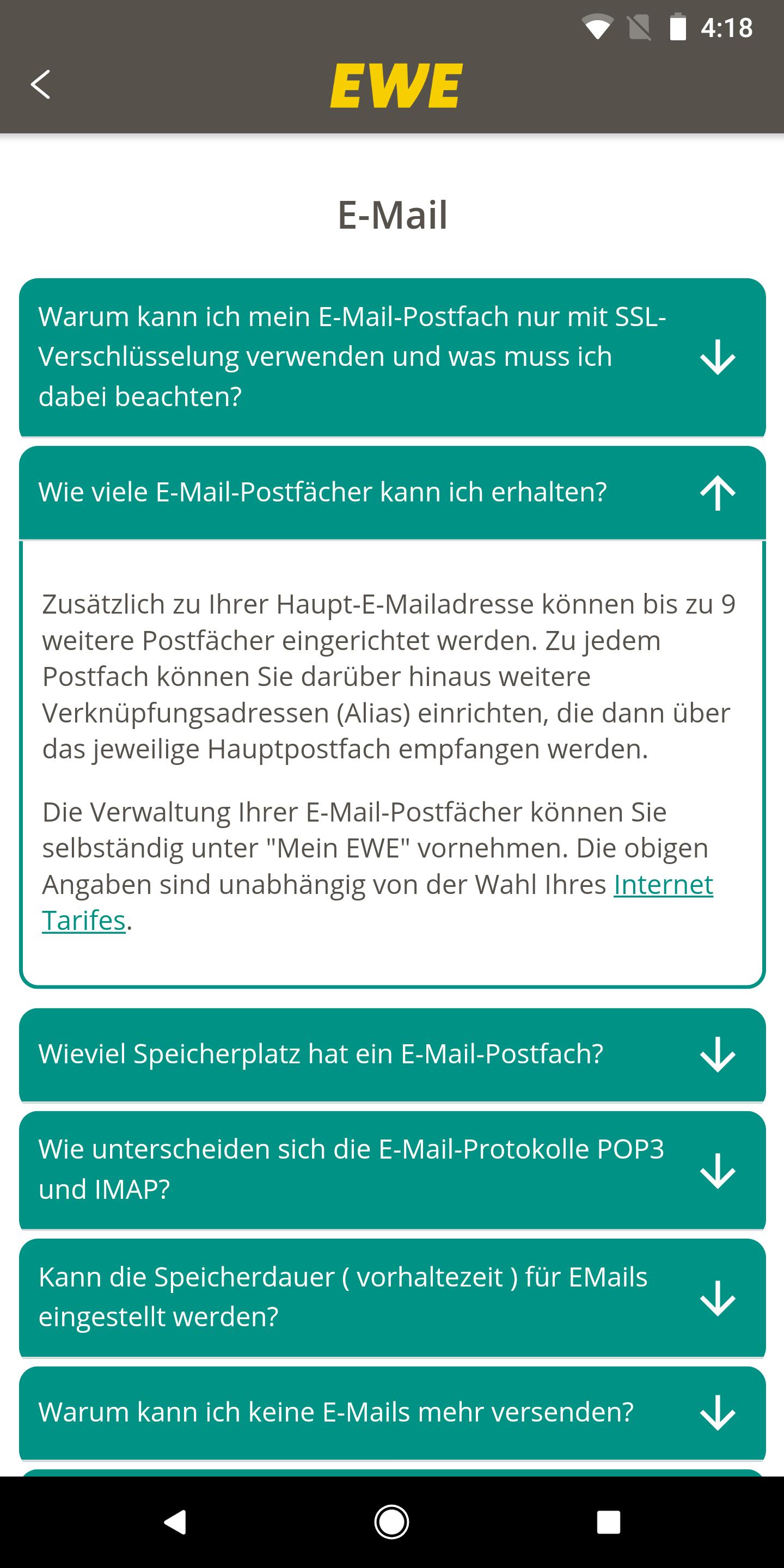Expand 'Wieviel Speicherplatz hat ein E-Mail-Postfach?'
This screenshot has width=784, height=1568.
coord(391,1054)
